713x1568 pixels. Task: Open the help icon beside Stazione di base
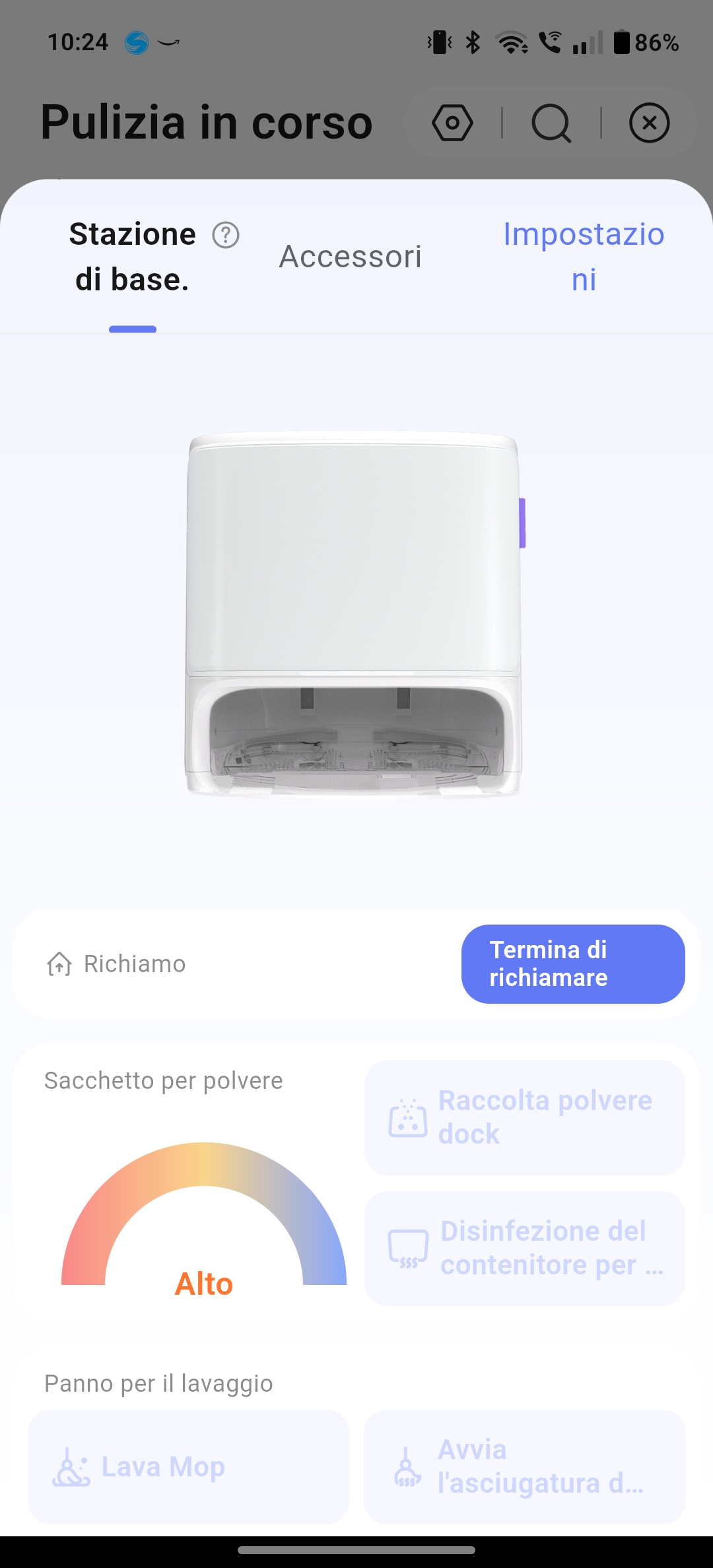[x=226, y=235]
